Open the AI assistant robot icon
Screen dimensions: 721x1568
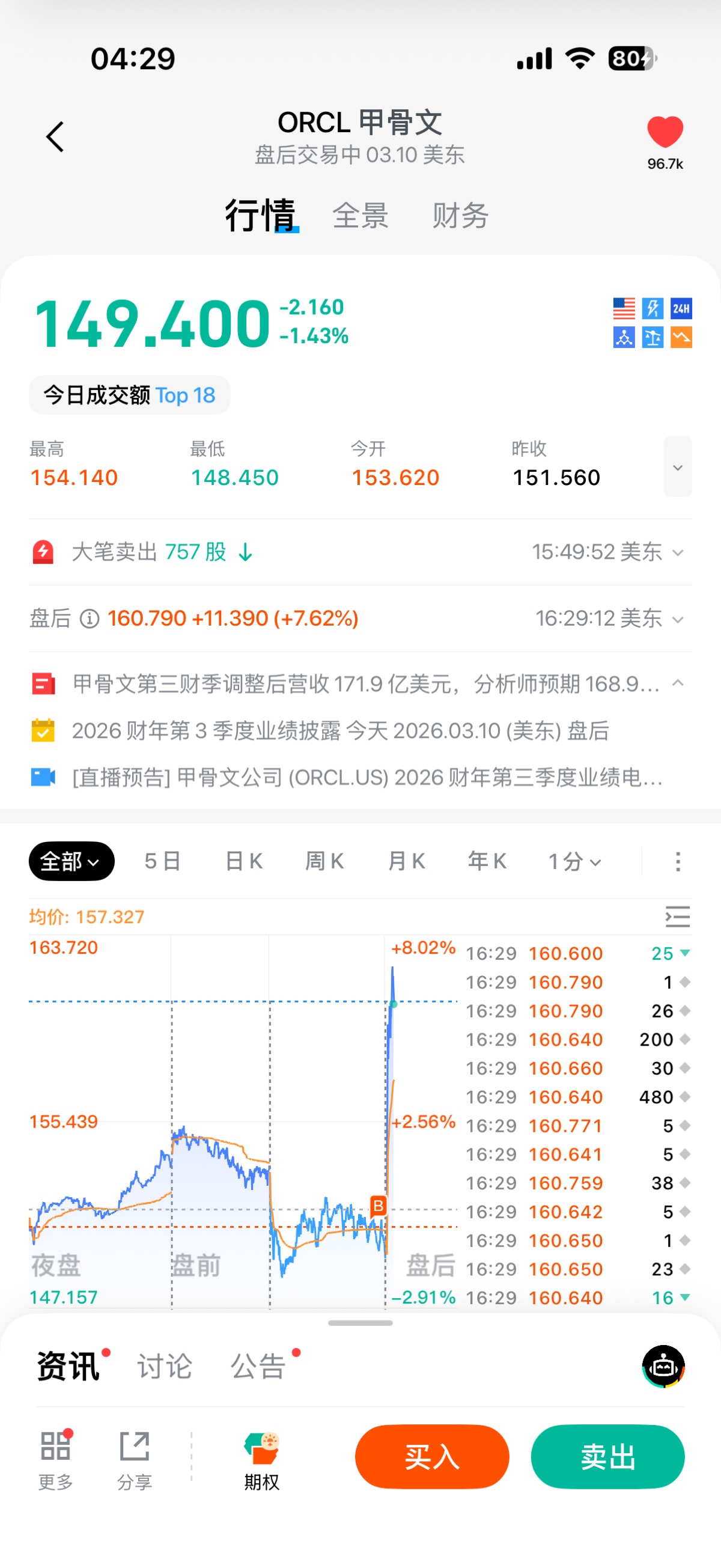click(663, 1366)
